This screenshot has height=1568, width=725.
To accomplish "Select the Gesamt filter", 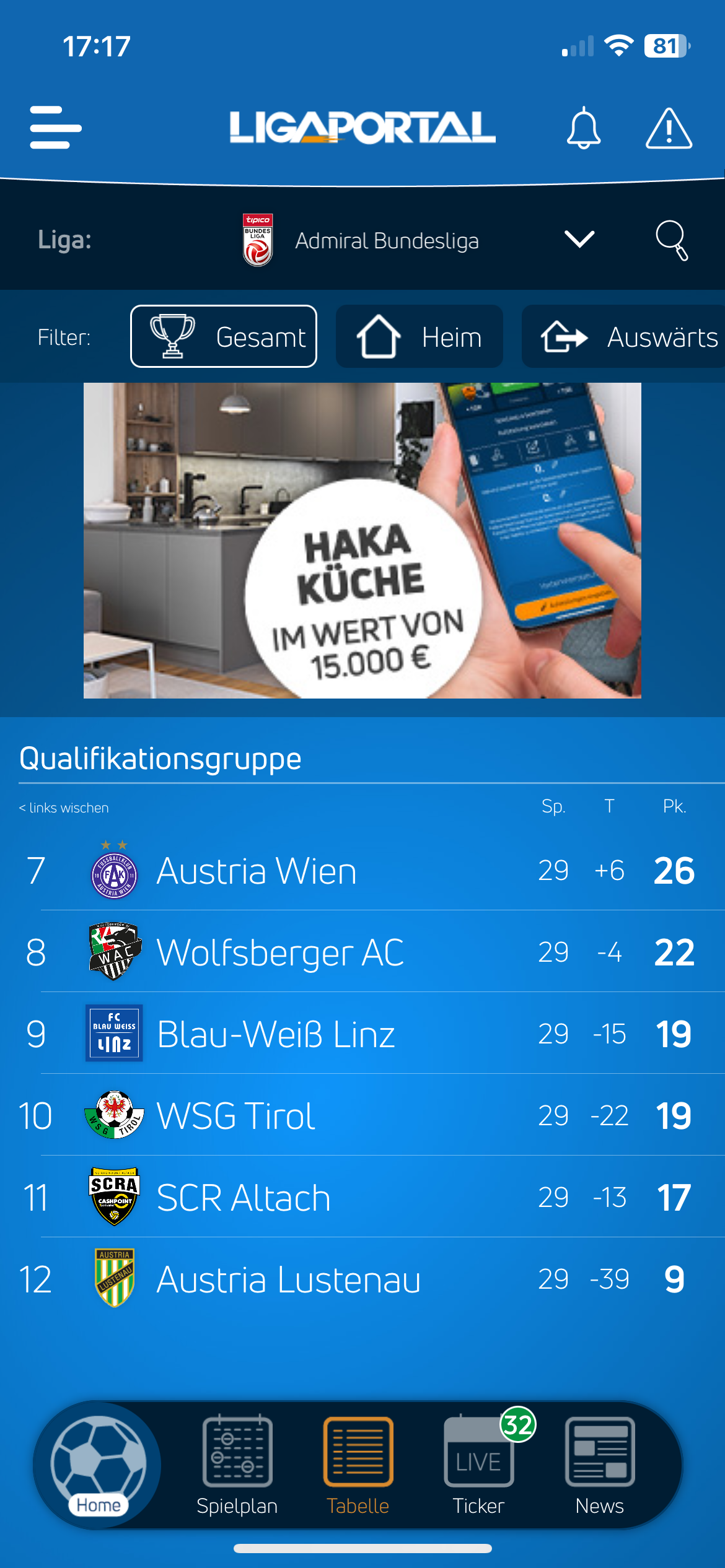I will [x=224, y=336].
